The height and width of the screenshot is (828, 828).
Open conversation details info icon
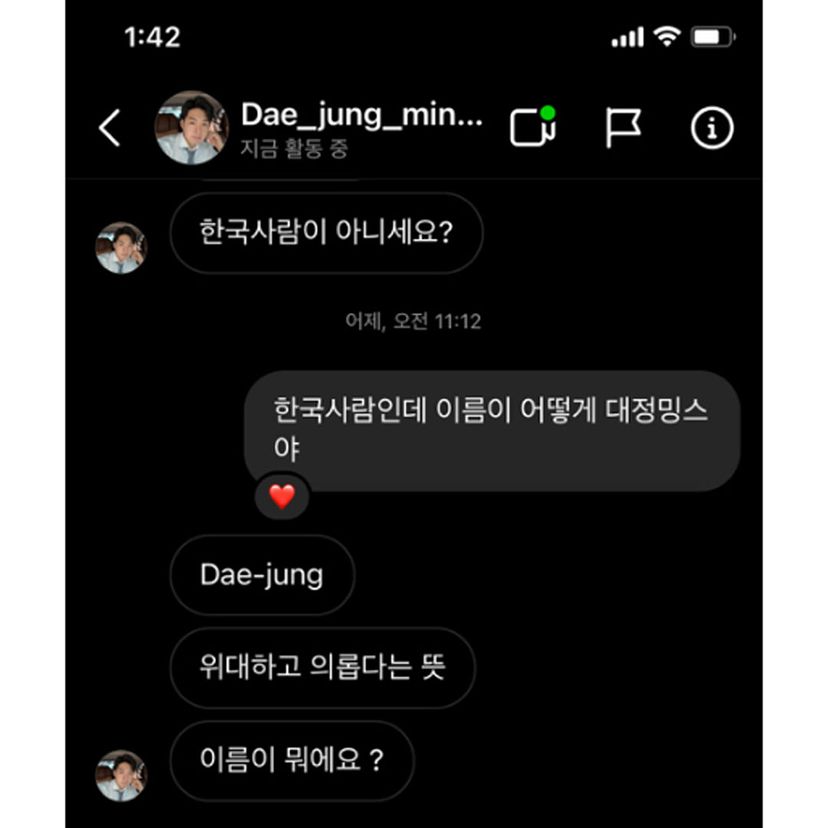pyautogui.click(x=712, y=128)
